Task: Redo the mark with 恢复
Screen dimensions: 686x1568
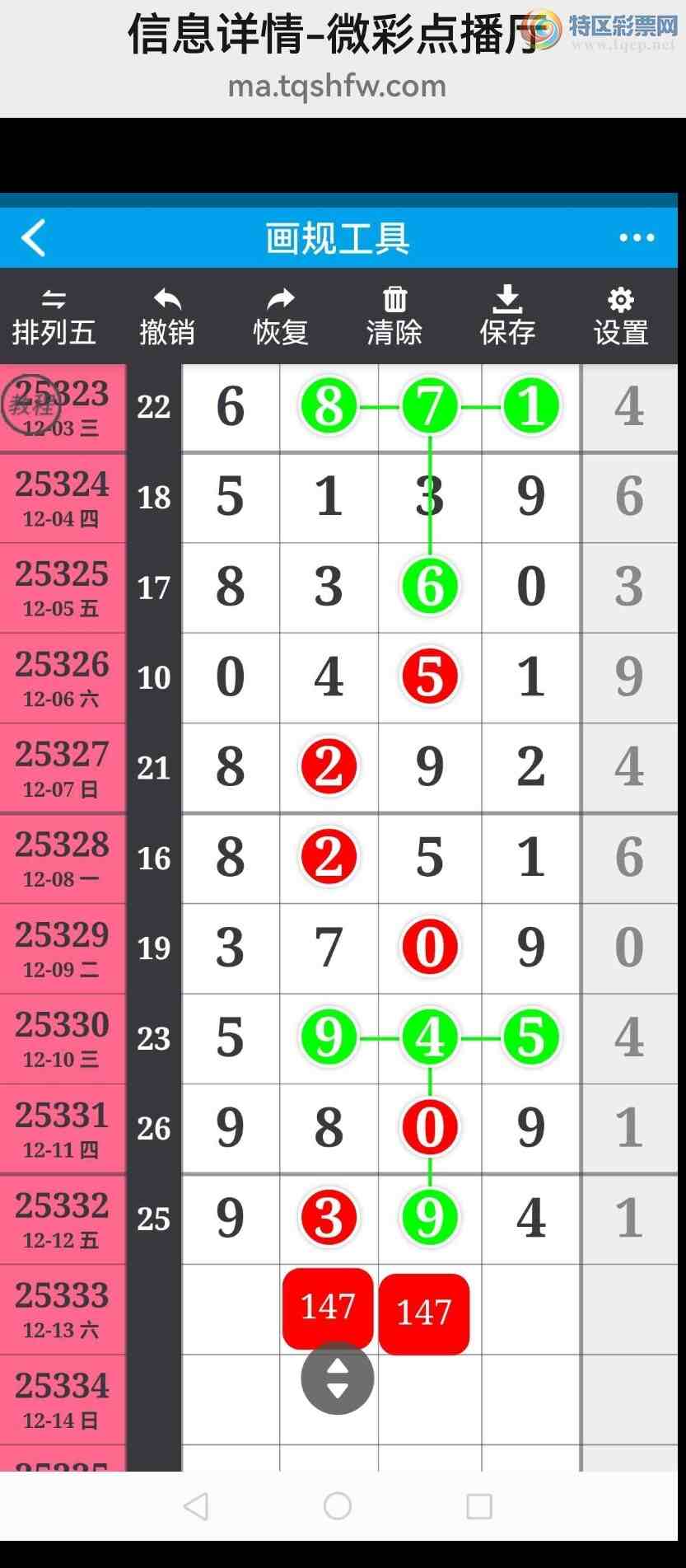Action: (281, 317)
